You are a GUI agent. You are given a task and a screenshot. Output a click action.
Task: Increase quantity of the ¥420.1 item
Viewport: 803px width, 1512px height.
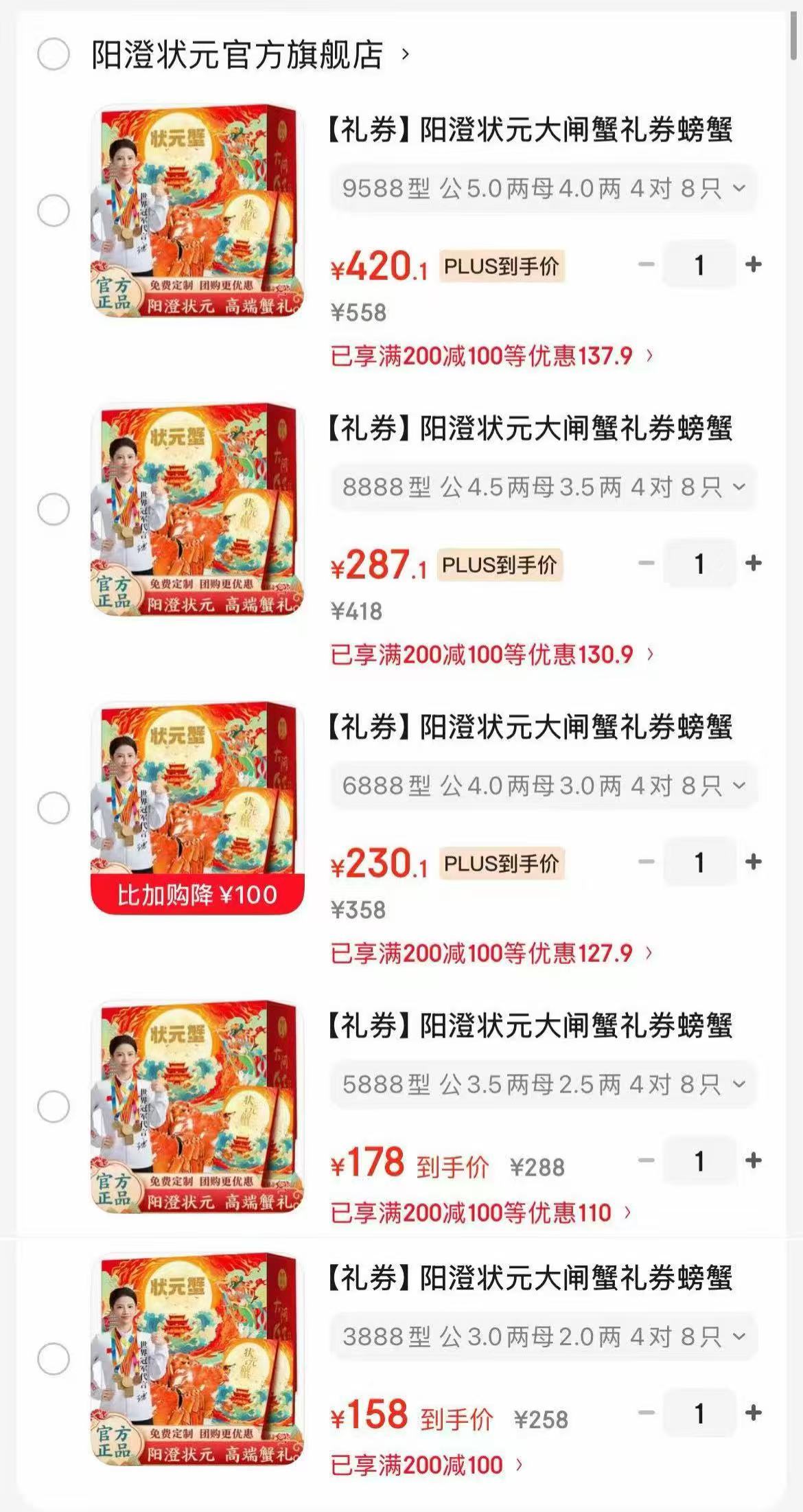[754, 264]
